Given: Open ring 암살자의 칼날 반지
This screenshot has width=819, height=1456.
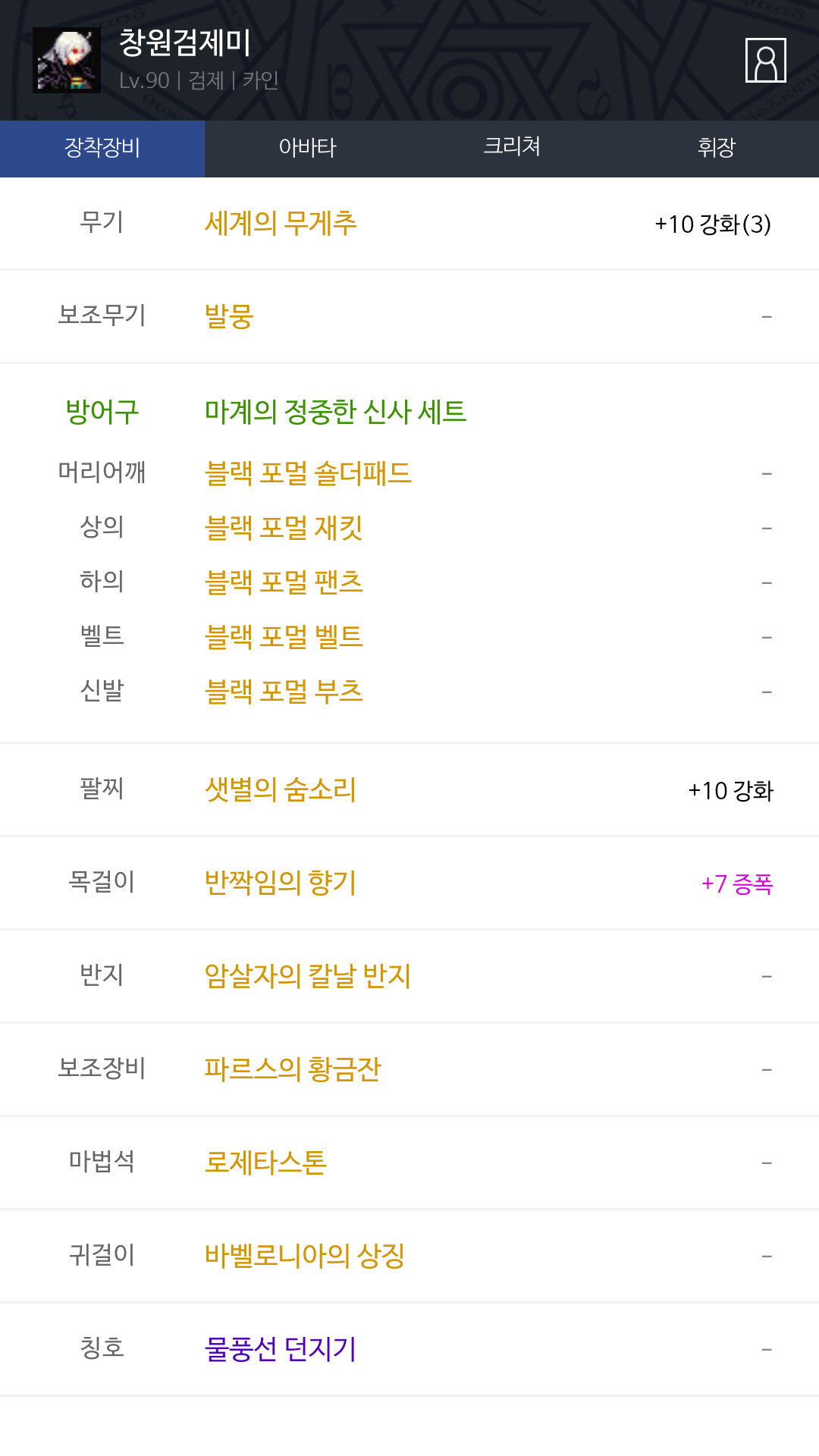Looking at the screenshot, I should click(308, 976).
